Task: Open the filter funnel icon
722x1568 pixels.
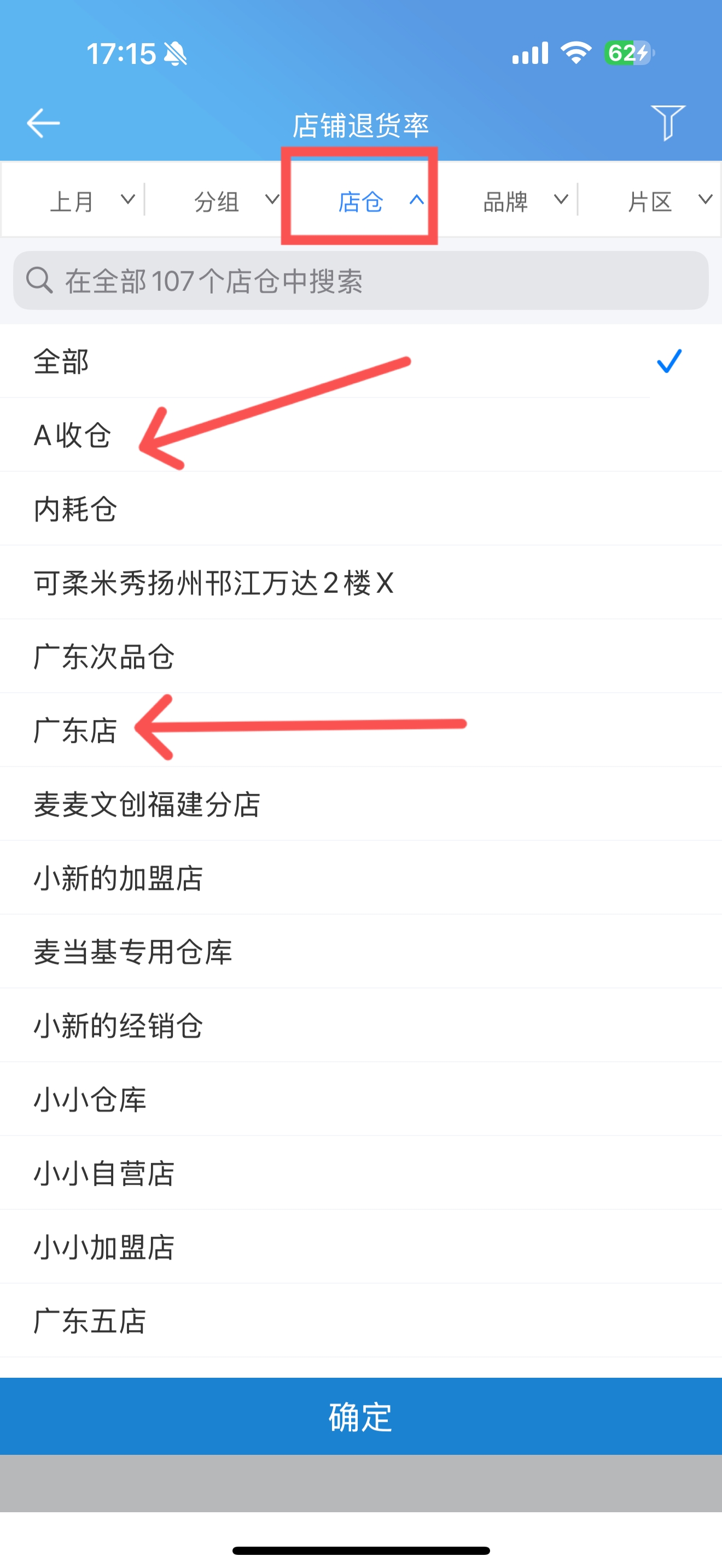Action: tap(667, 122)
